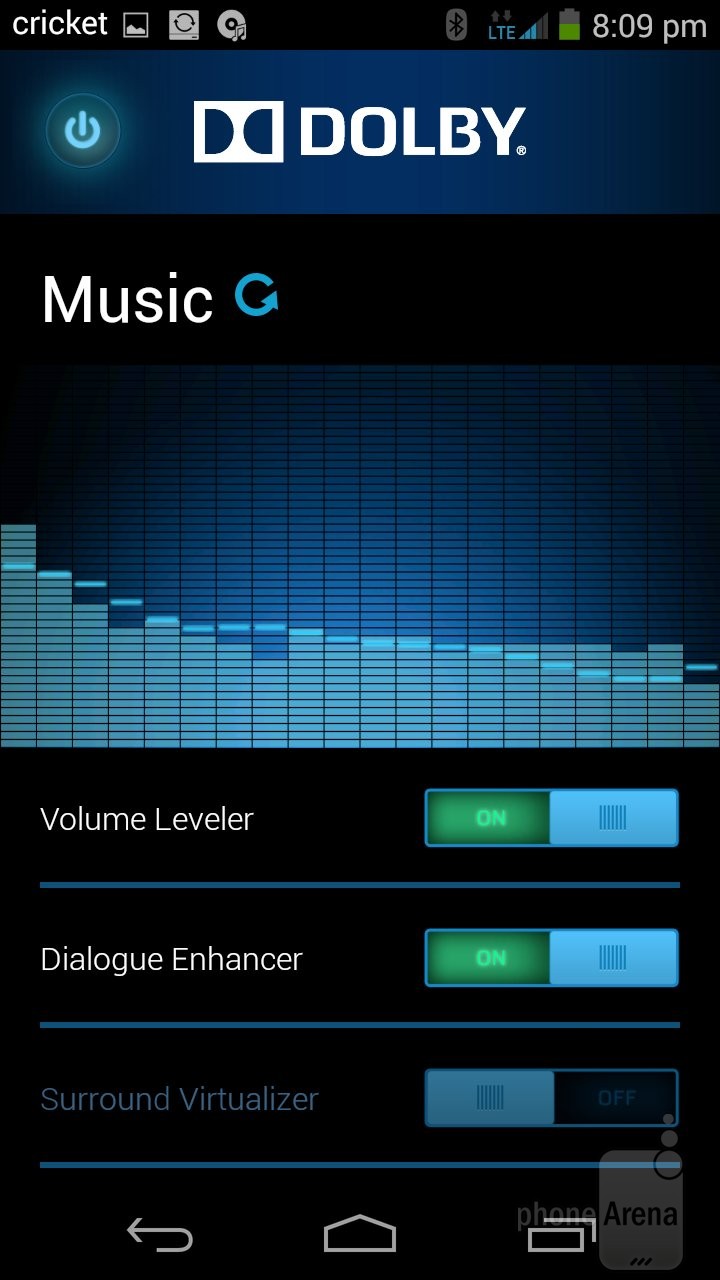720x1280 pixels.
Task: Go back using the system back button
Action: coord(160,1234)
